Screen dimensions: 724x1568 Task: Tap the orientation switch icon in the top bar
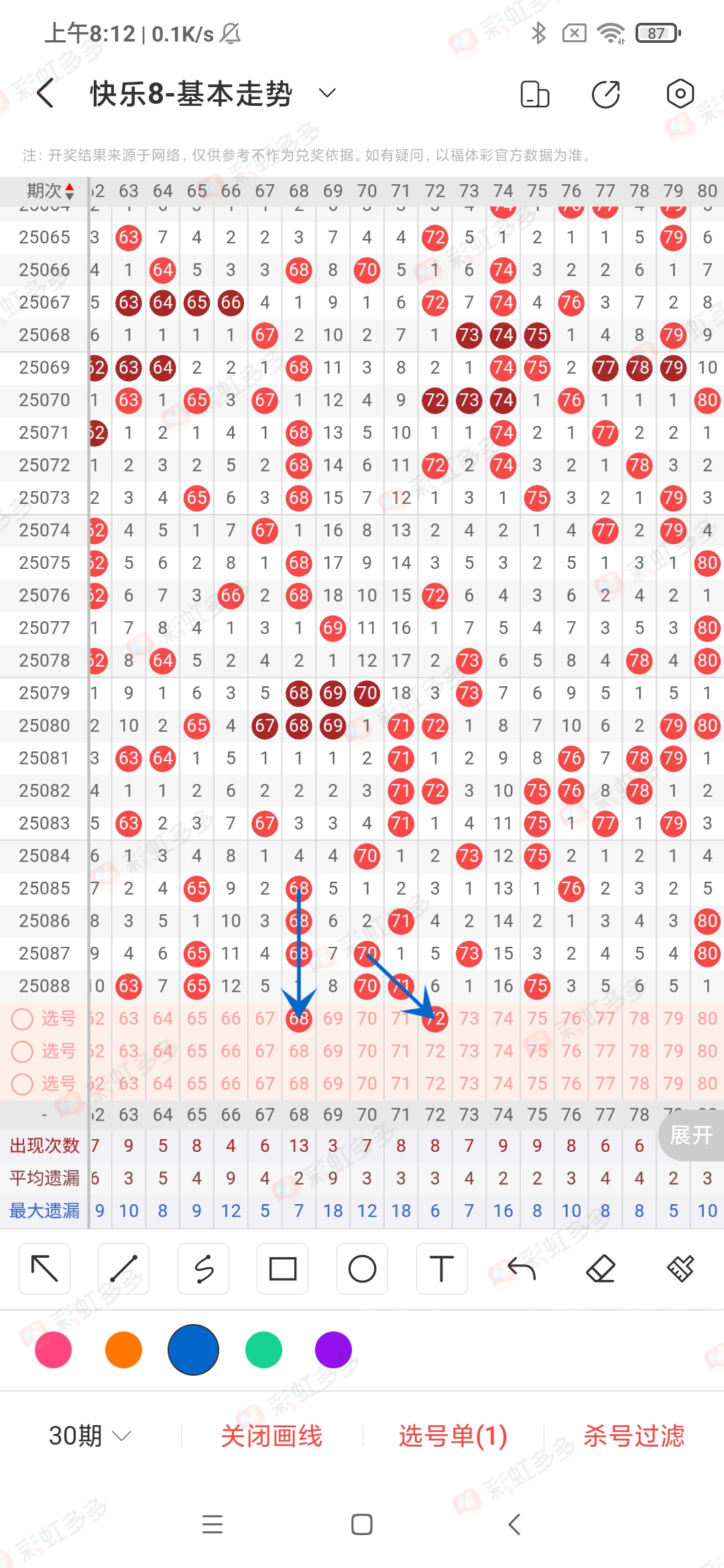pyautogui.click(x=535, y=94)
